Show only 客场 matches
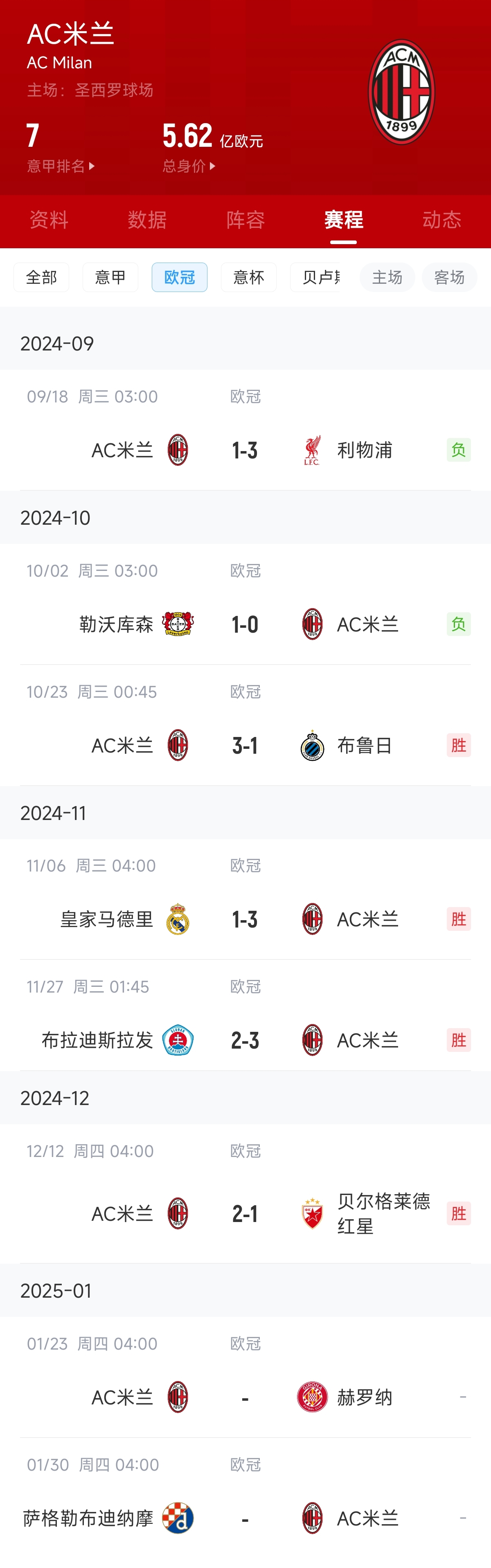491x1568 pixels. click(450, 278)
